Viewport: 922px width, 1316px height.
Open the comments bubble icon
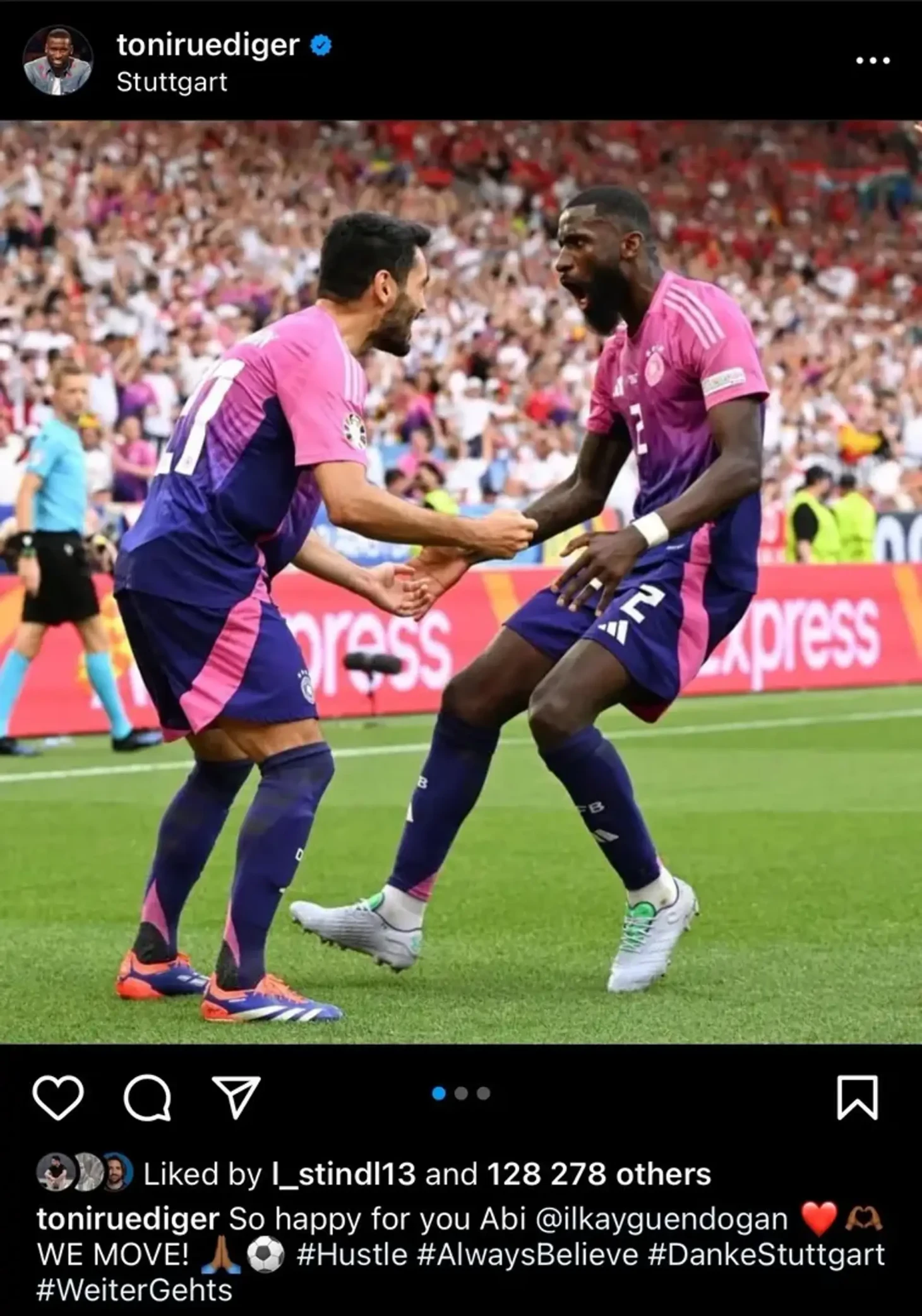coord(147,1097)
